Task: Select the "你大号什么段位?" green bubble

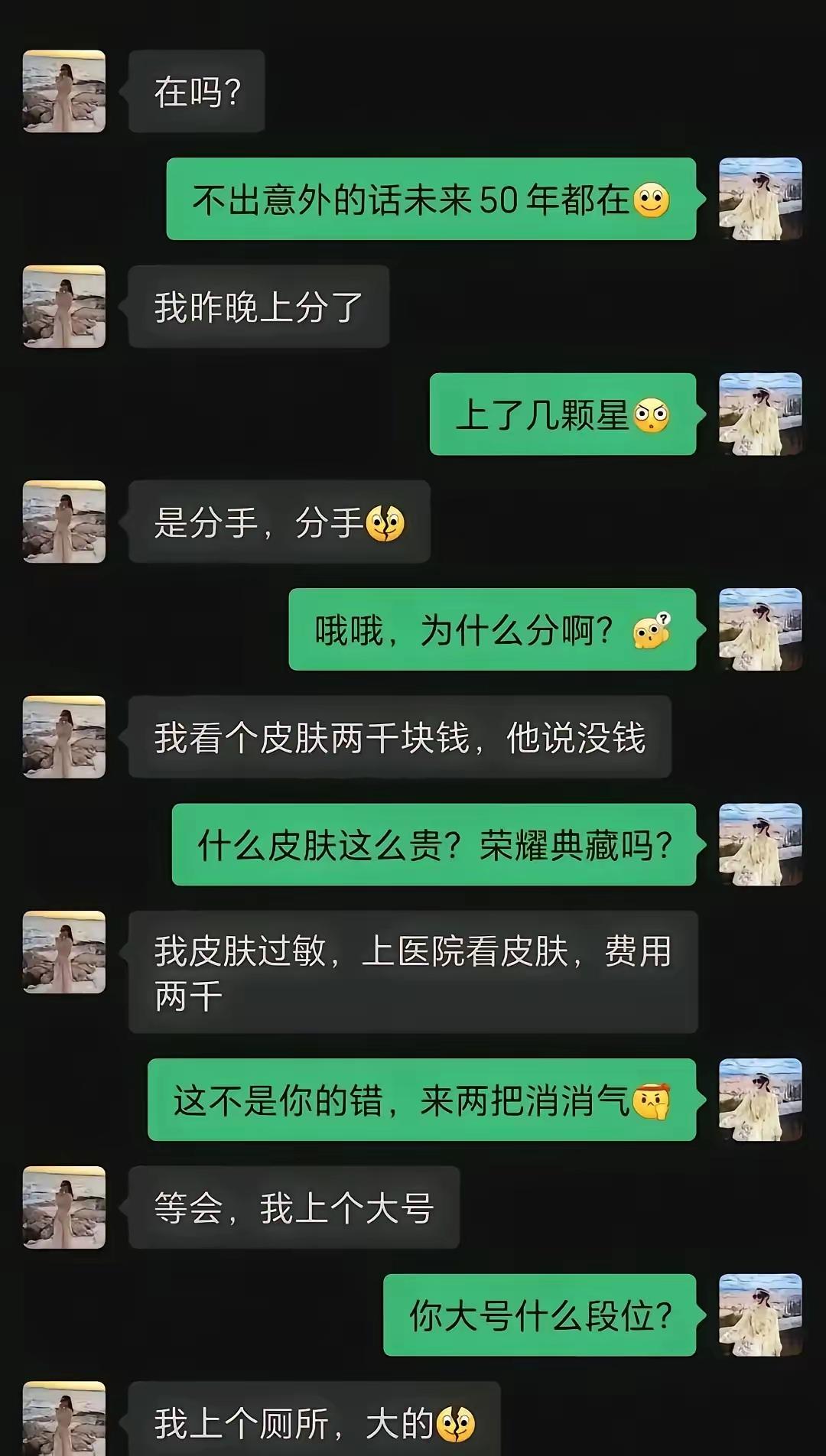Action: click(x=540, y=1312)
